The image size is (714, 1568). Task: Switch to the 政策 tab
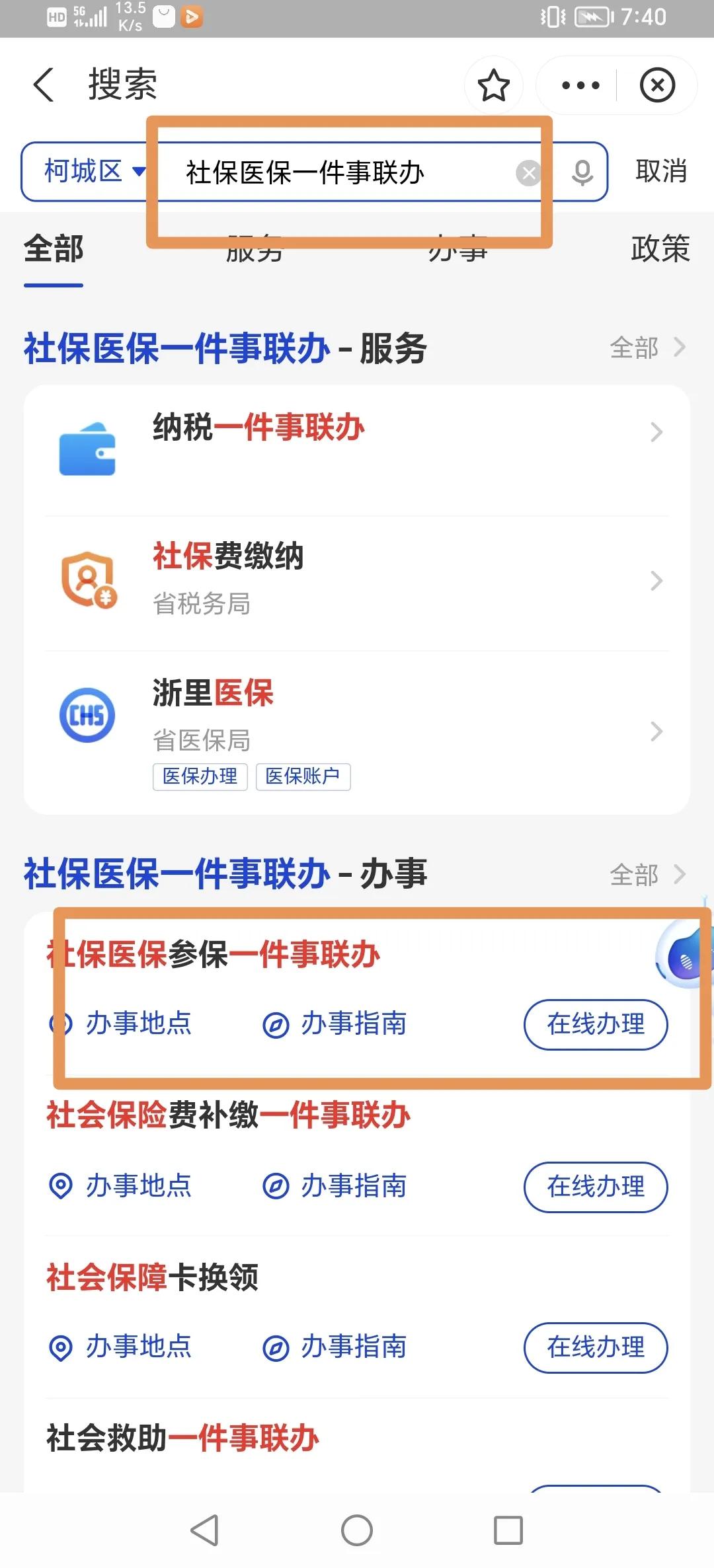pyautogui.click(x=661, y=250)
